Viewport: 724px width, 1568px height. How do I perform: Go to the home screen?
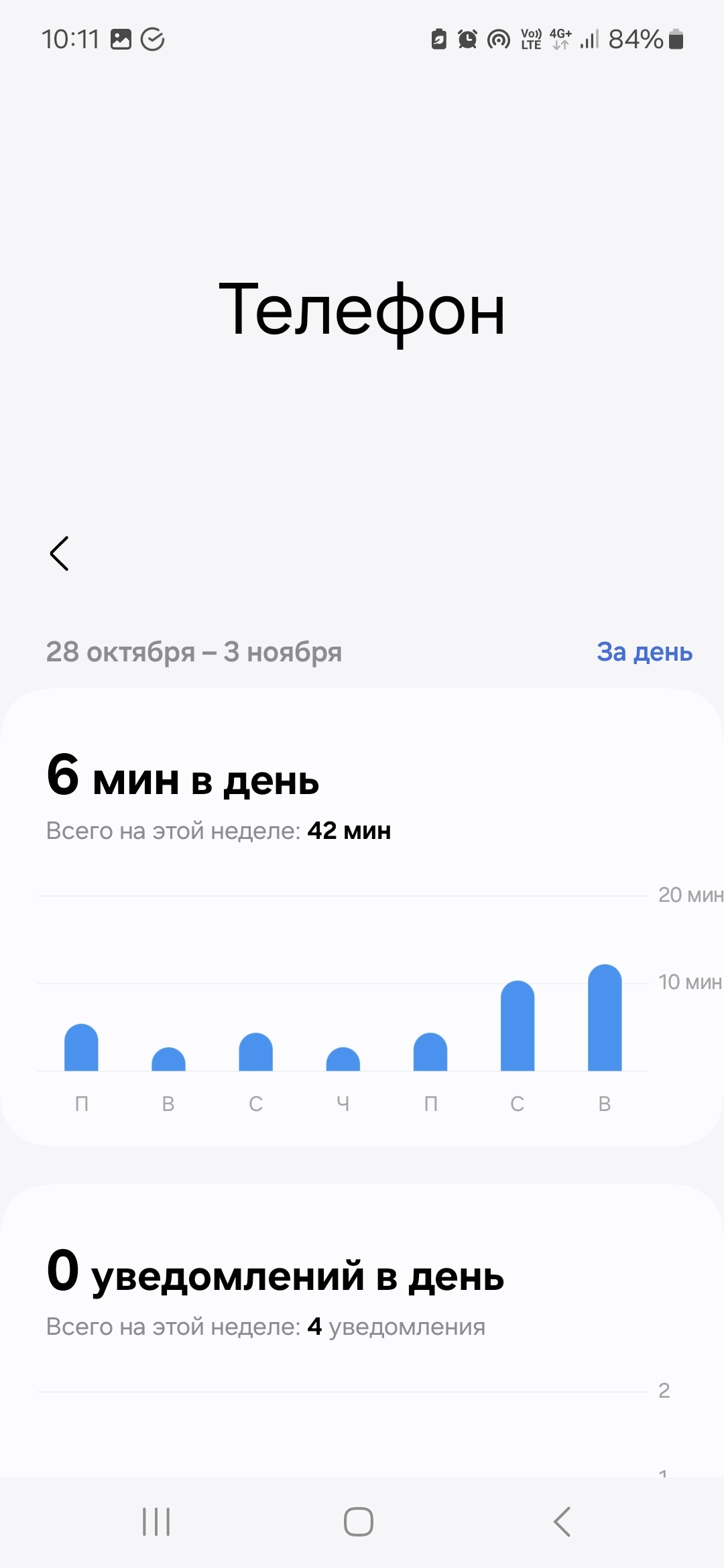359,1522
